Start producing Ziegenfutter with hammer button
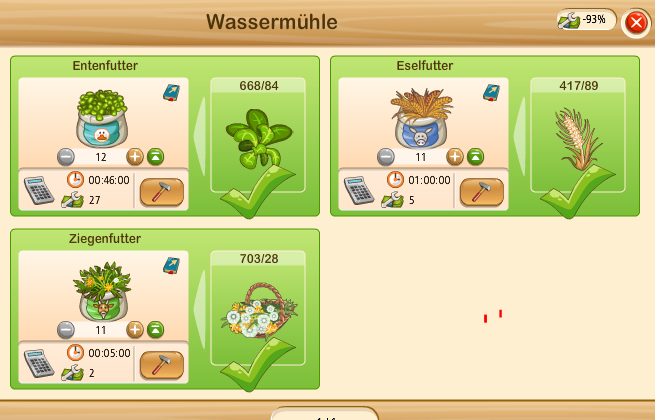 161,363
